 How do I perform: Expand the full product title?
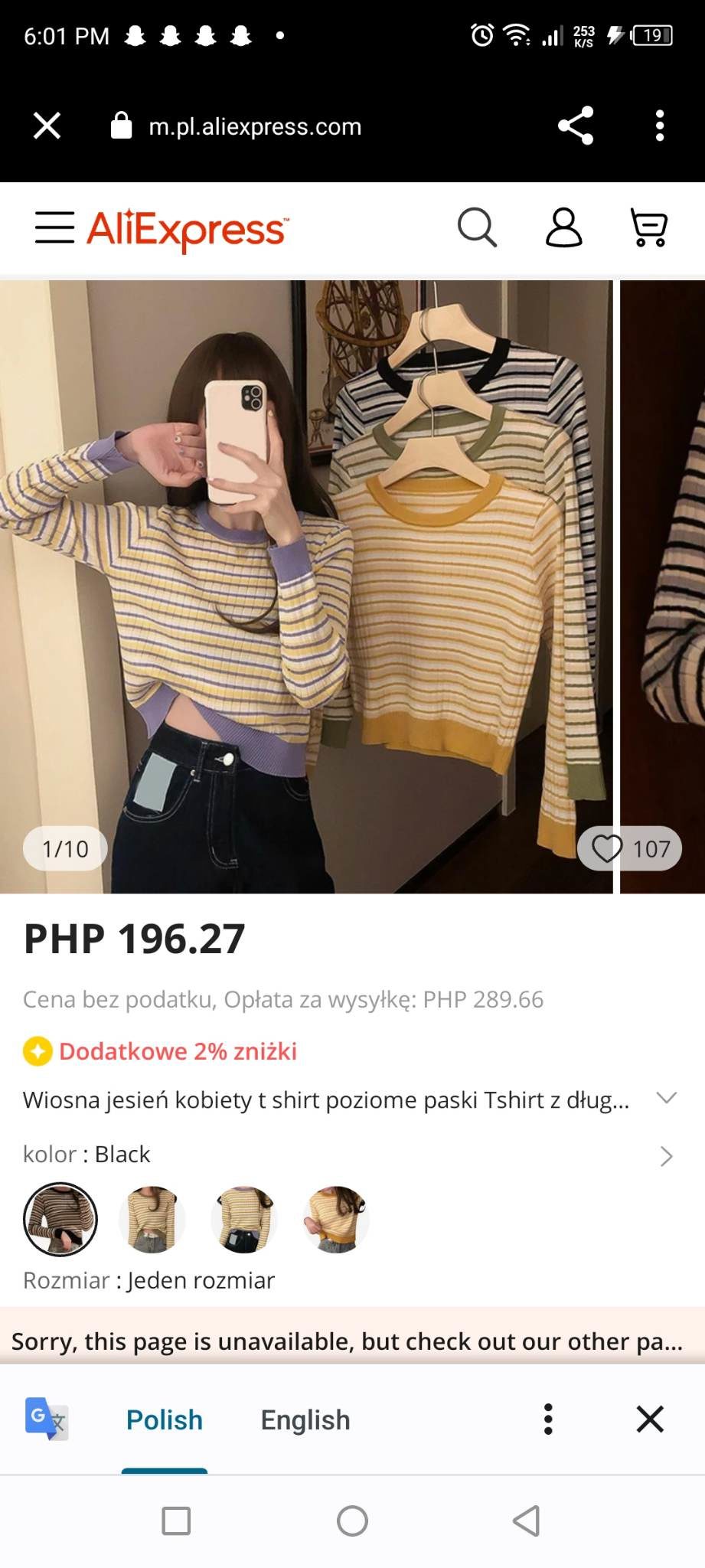coord(667,1099)
